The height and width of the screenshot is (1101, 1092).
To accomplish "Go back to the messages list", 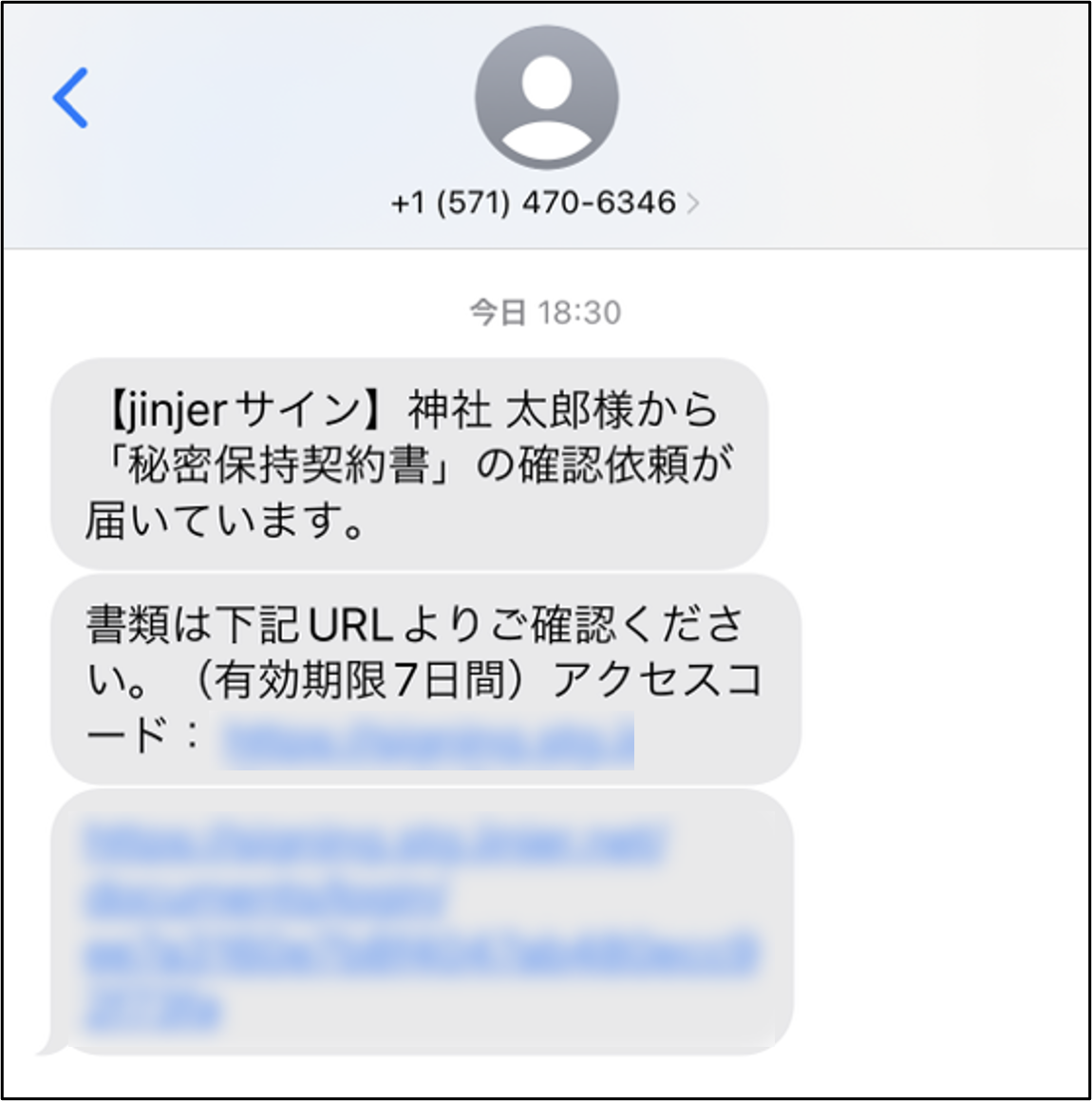I will click(x=70, y=98).
